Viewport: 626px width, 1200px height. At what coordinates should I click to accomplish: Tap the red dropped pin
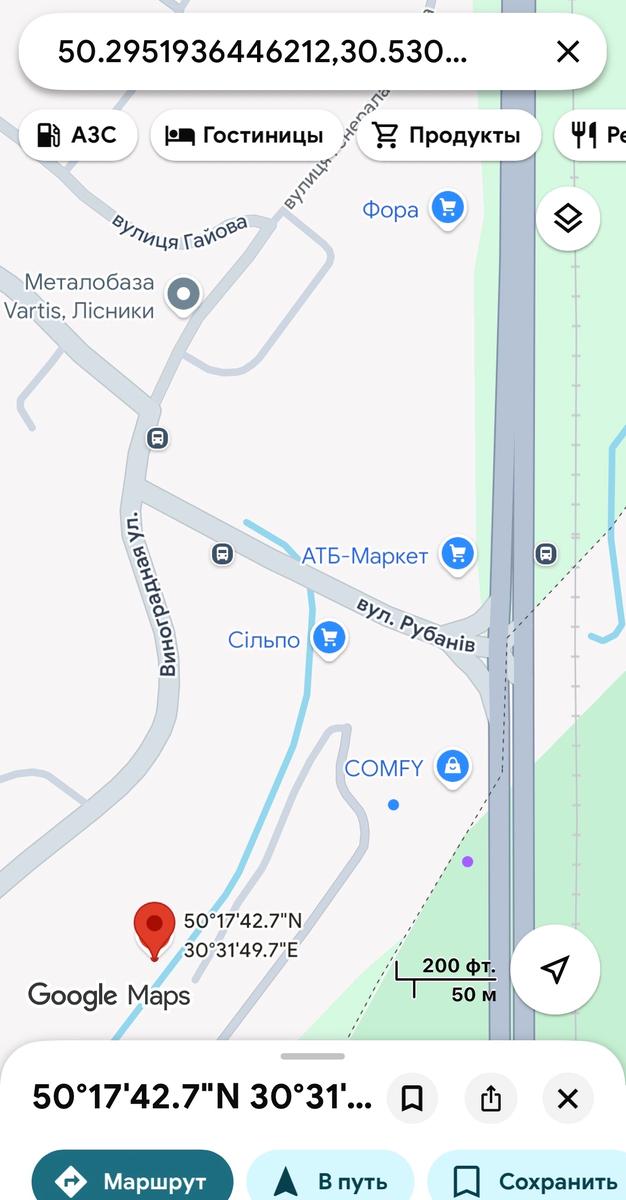pyautogui.click(x=154, y=930)
